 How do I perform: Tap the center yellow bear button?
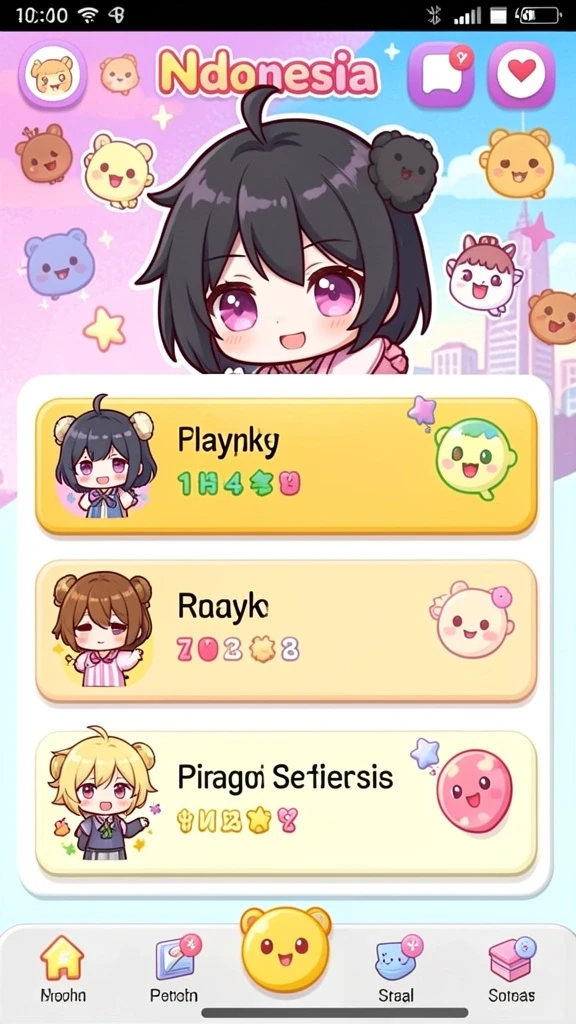[x=286, y=949]
